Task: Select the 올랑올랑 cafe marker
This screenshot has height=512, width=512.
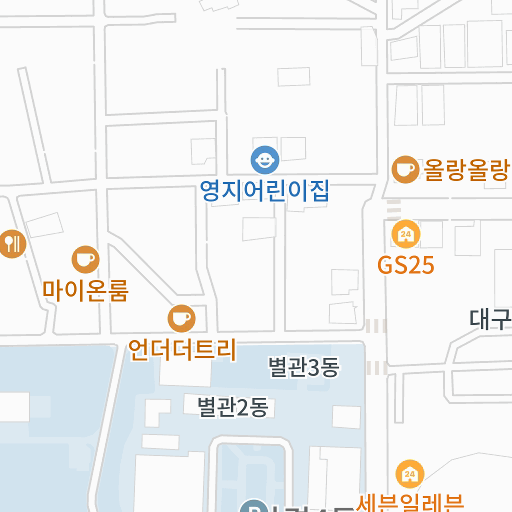Action: click(405, 169)
